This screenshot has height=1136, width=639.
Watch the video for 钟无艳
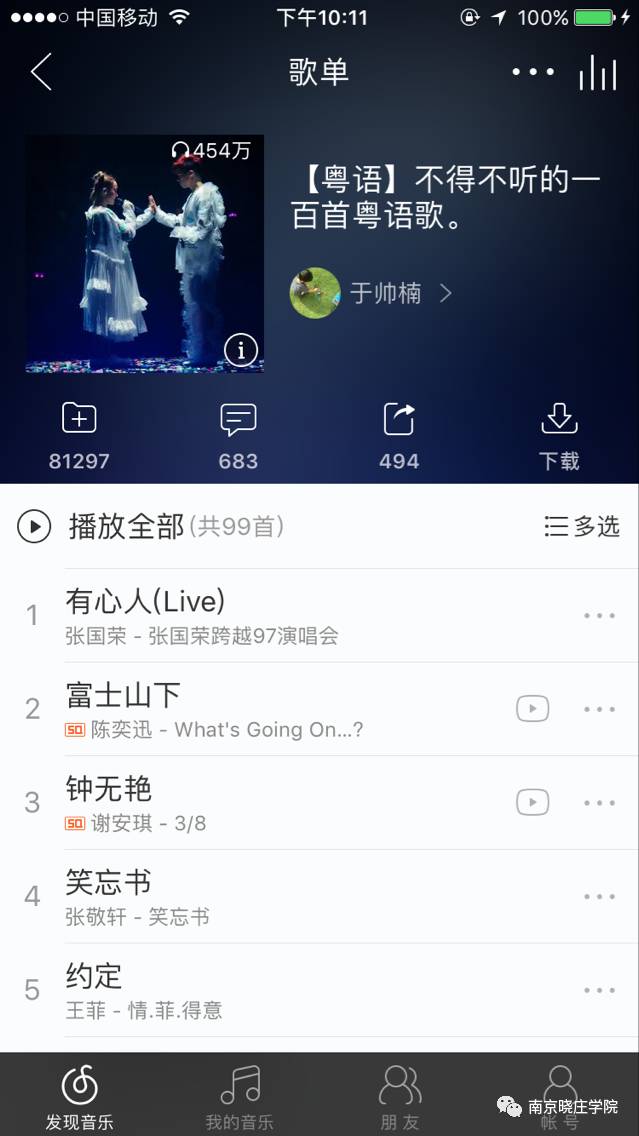pyautogui.click(x=532, y=802)
